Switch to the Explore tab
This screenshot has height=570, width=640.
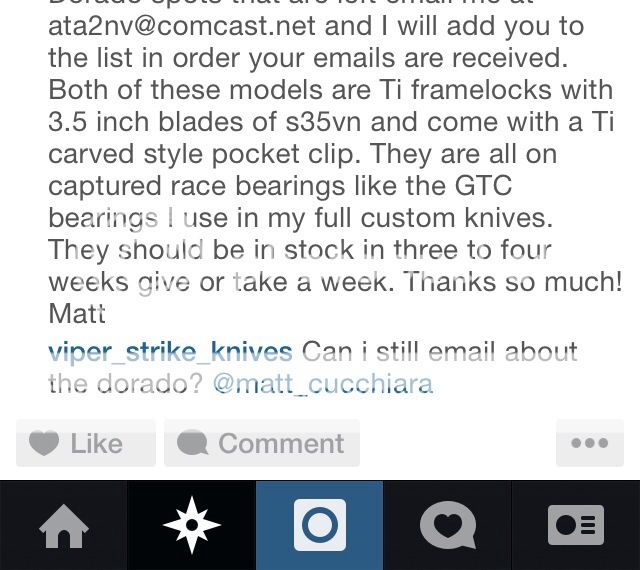(192, 526)
